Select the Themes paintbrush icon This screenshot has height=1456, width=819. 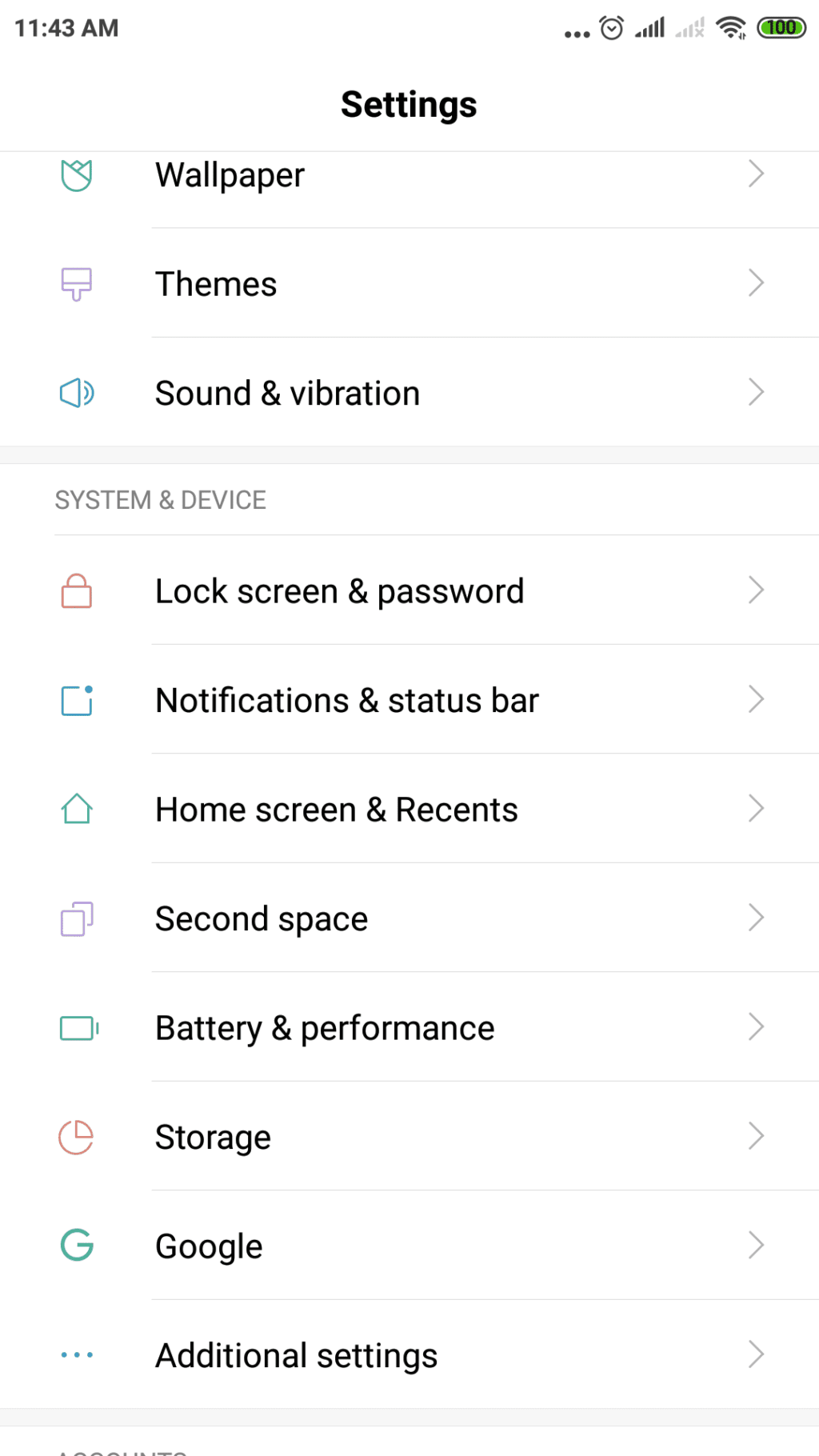tap(76, 284)
